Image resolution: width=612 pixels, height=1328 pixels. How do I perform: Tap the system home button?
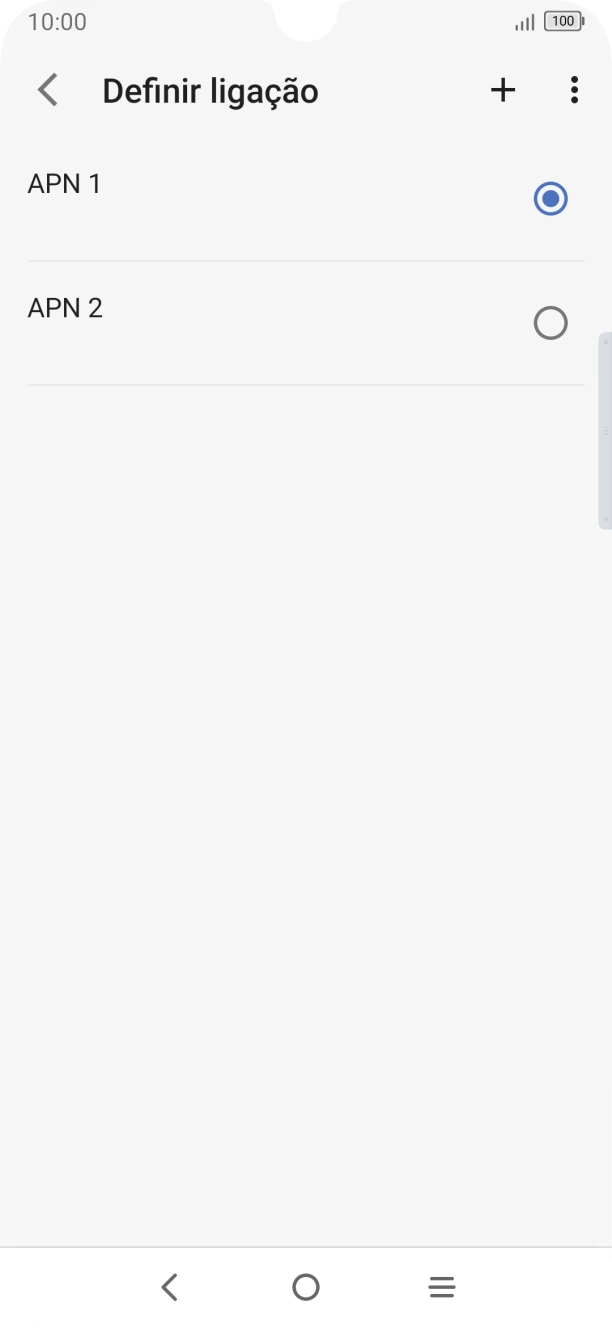306,1287
